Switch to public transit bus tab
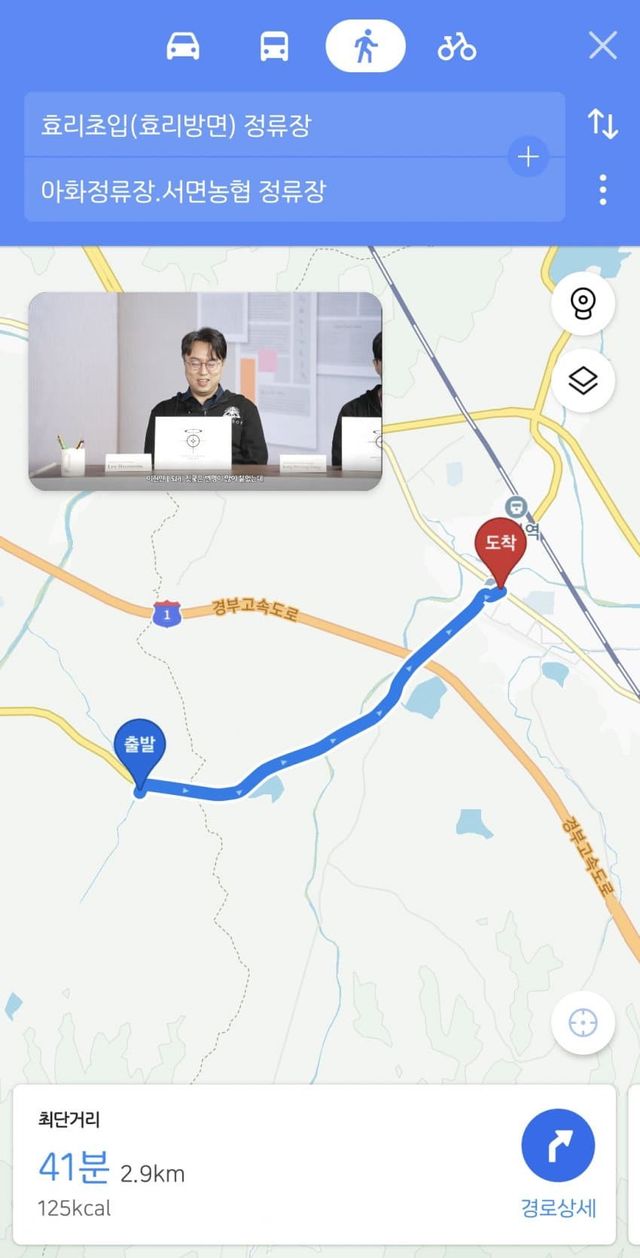Image resolution: width=640 pixels, height=1258 pixels. click(274, 46)
